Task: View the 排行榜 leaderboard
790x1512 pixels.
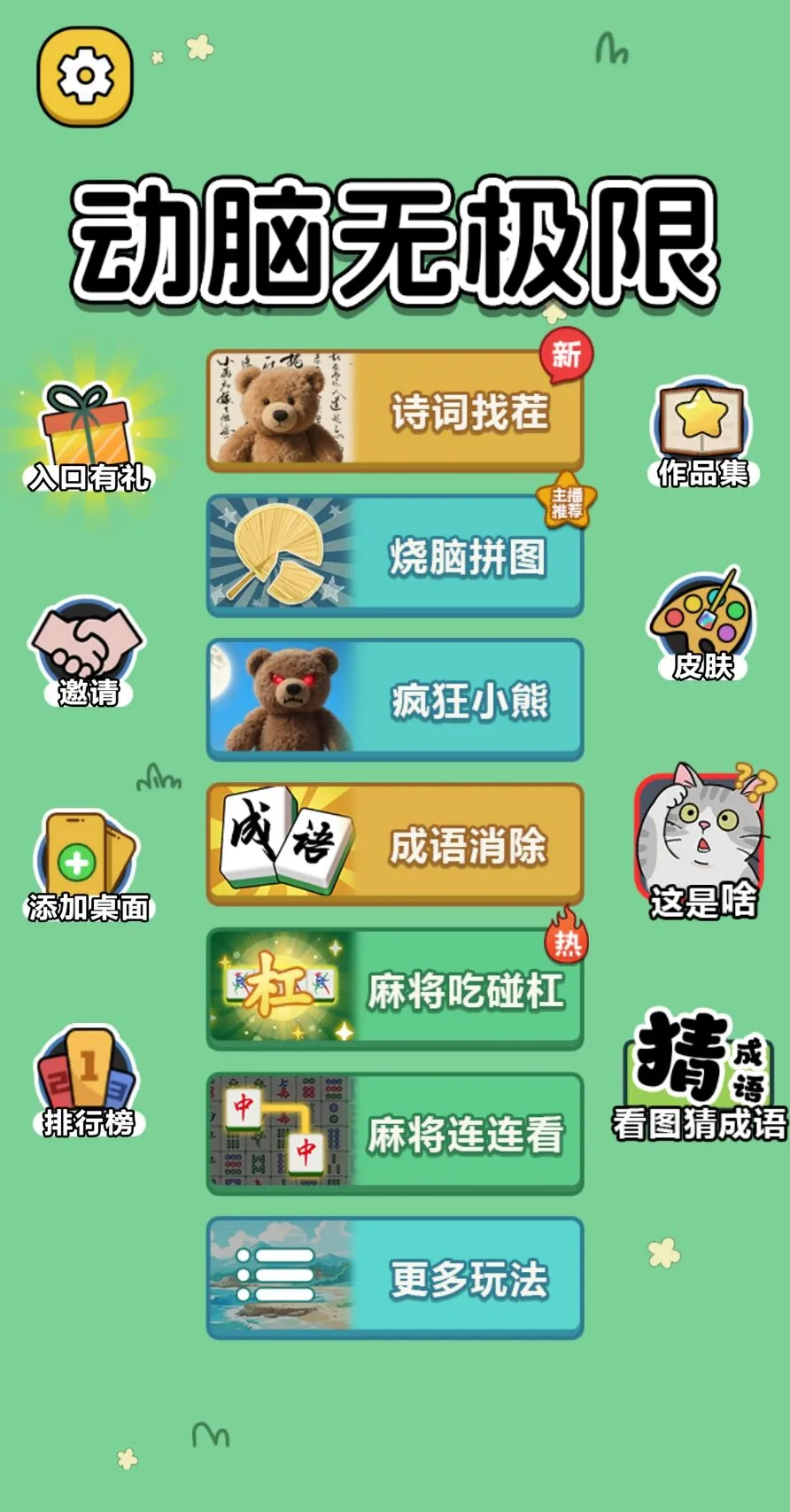Action: tap(87, 1082)
